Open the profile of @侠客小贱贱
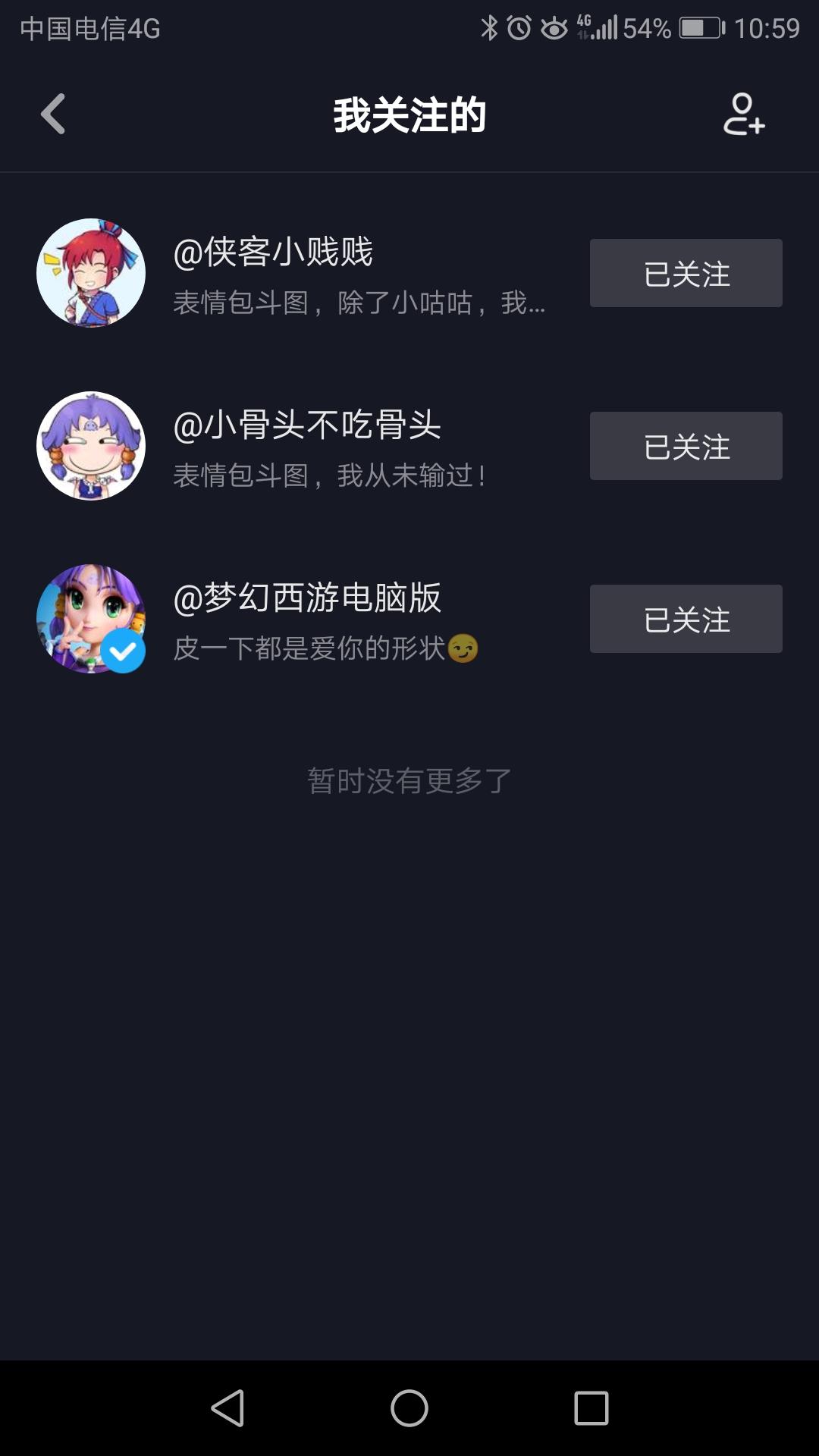 click(x=91, y=273)
